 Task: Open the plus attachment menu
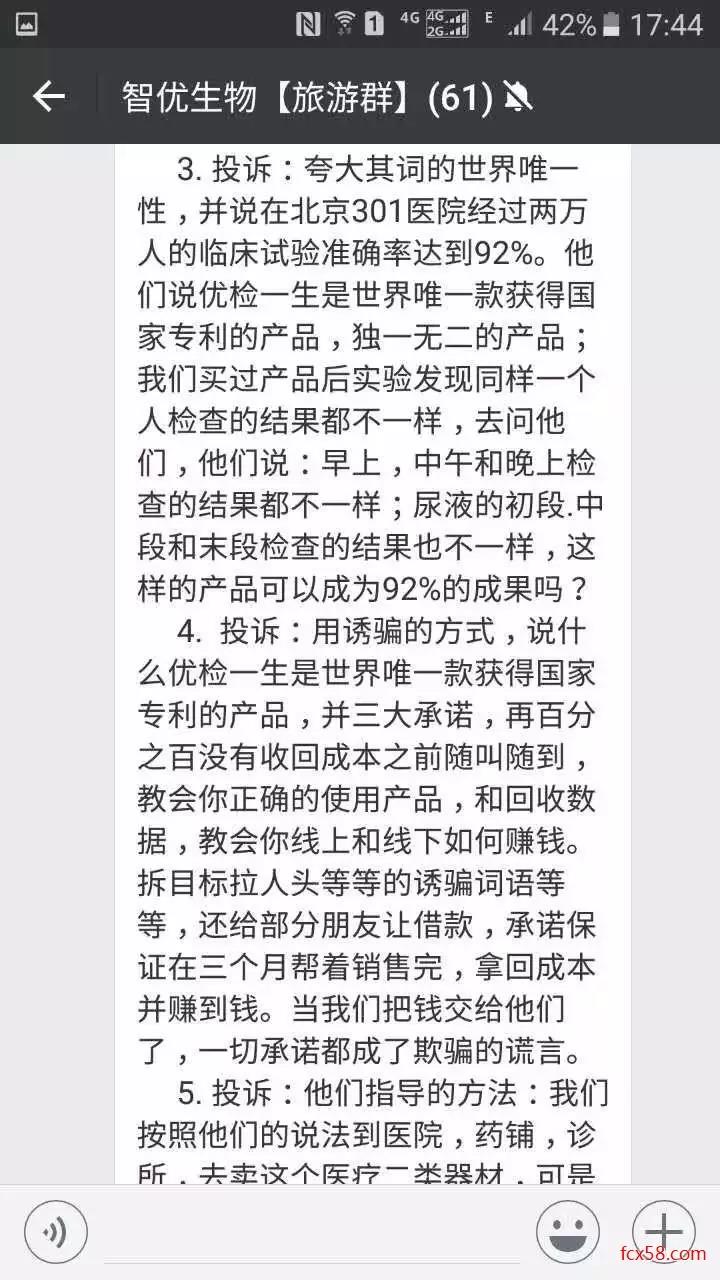point(664,1232)
